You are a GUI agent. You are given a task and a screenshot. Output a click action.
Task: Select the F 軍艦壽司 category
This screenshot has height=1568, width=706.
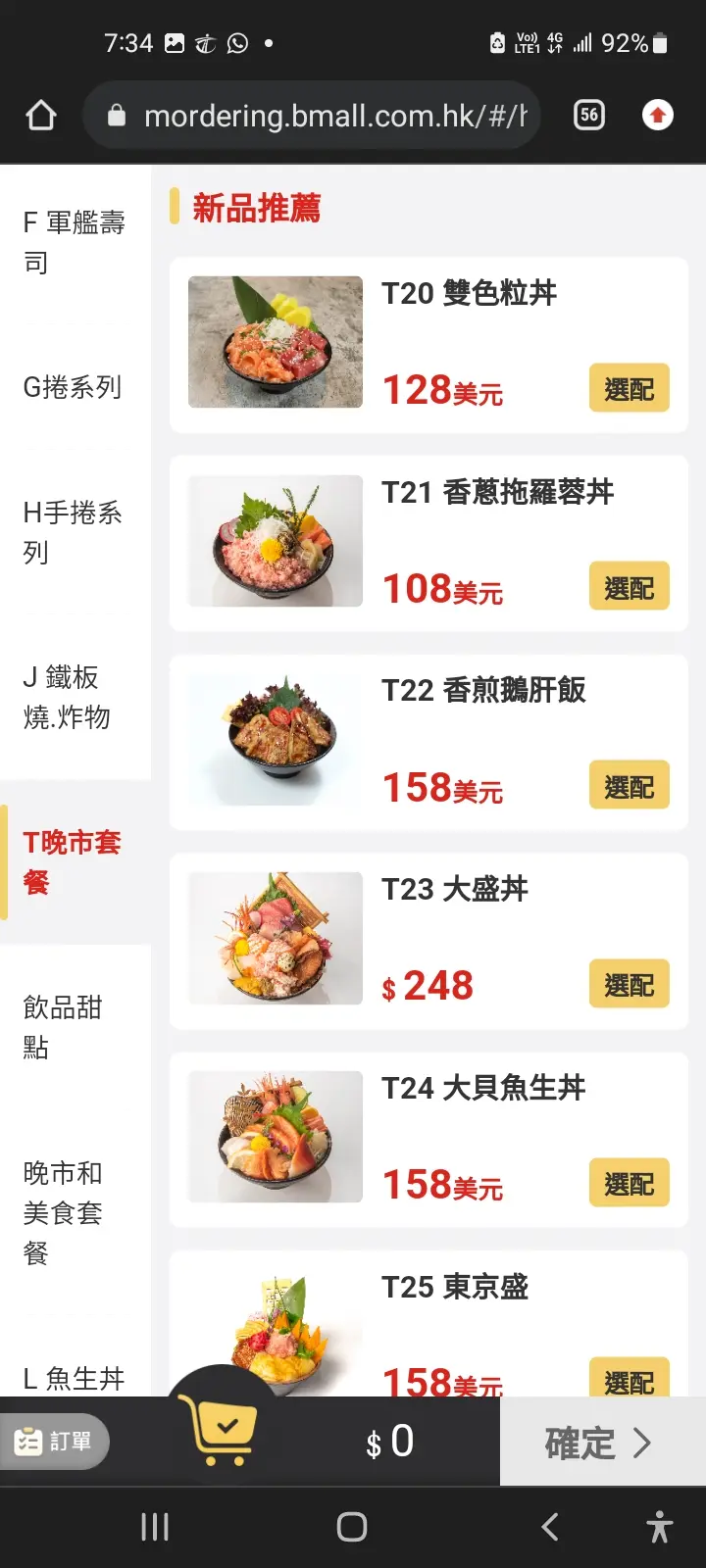click(75, 242)
